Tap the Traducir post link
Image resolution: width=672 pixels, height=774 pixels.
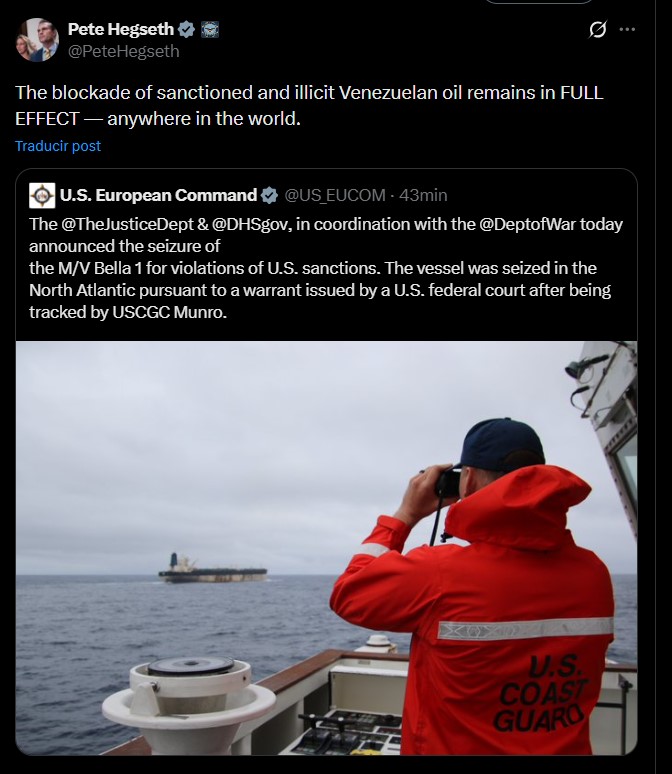click(x=58, y=146)
